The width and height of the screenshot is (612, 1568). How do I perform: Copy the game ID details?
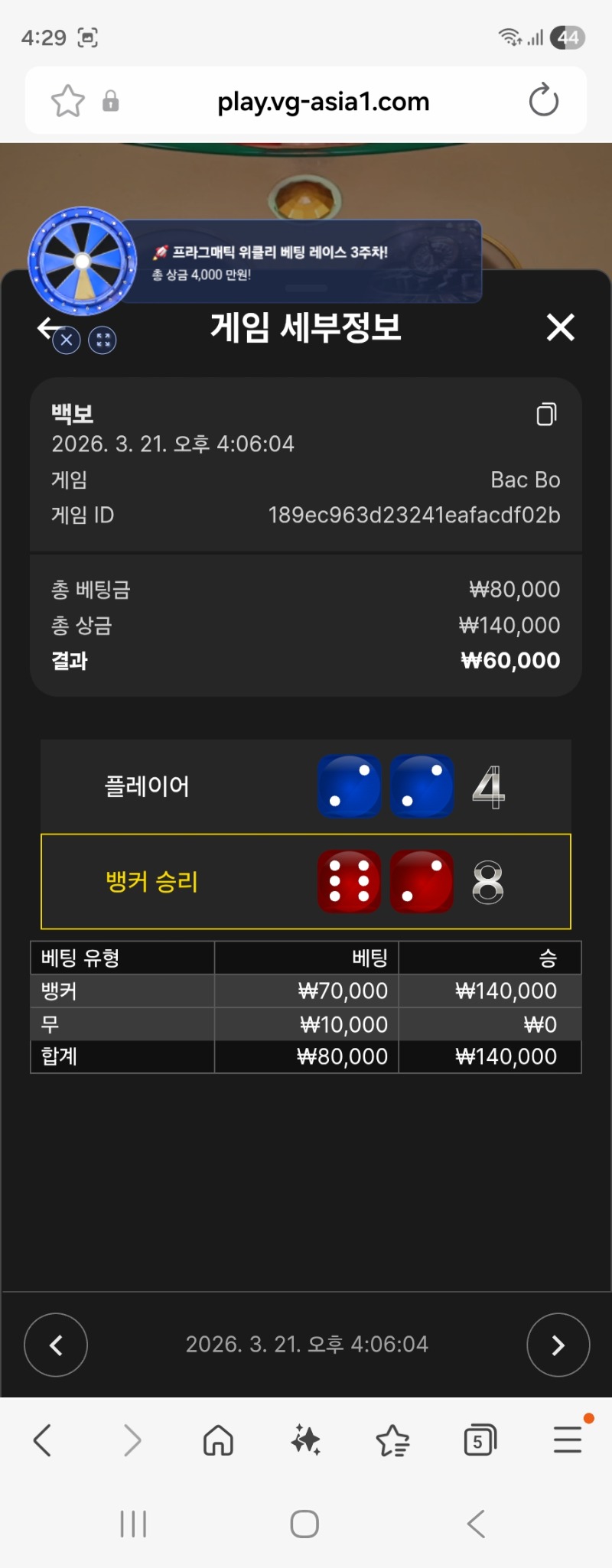click(546, 414)
